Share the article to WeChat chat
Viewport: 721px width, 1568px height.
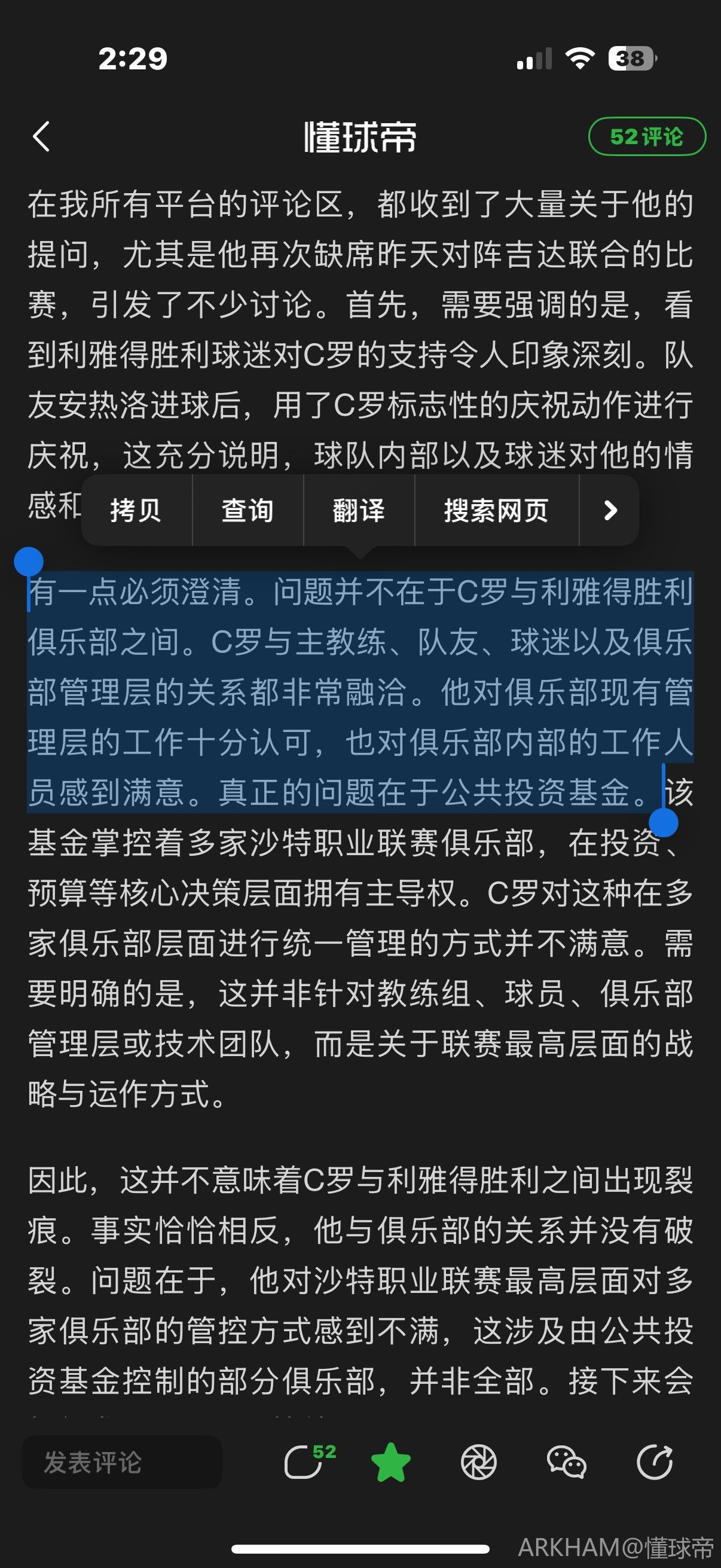tap(566, 1462)
